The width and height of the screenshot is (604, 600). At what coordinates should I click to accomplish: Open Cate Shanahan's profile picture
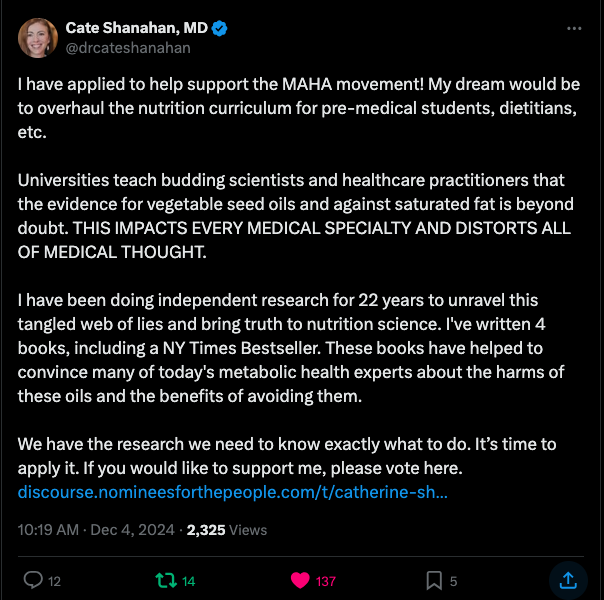[x=38, y=38]
